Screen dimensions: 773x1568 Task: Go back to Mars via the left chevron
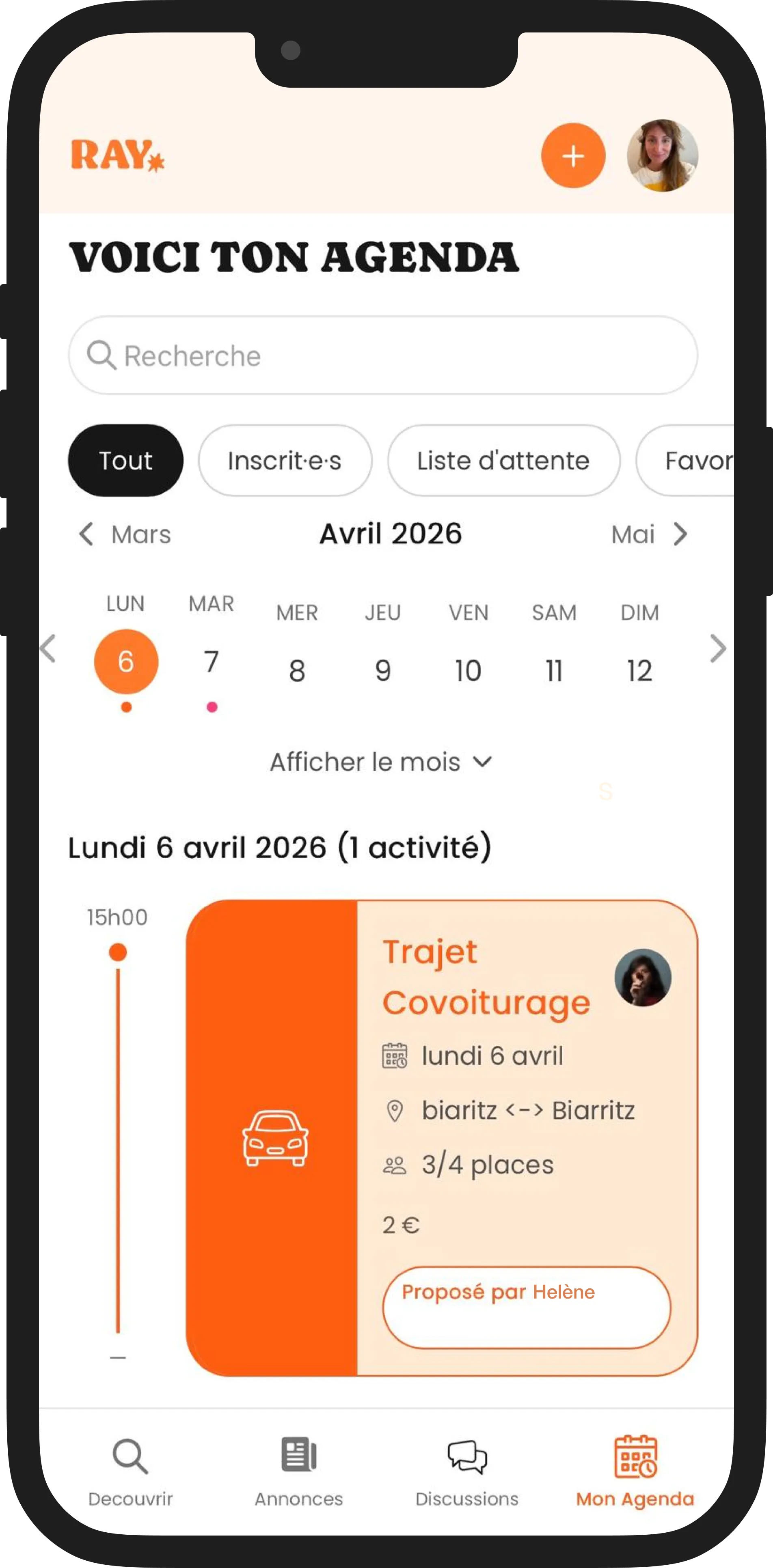86,534
